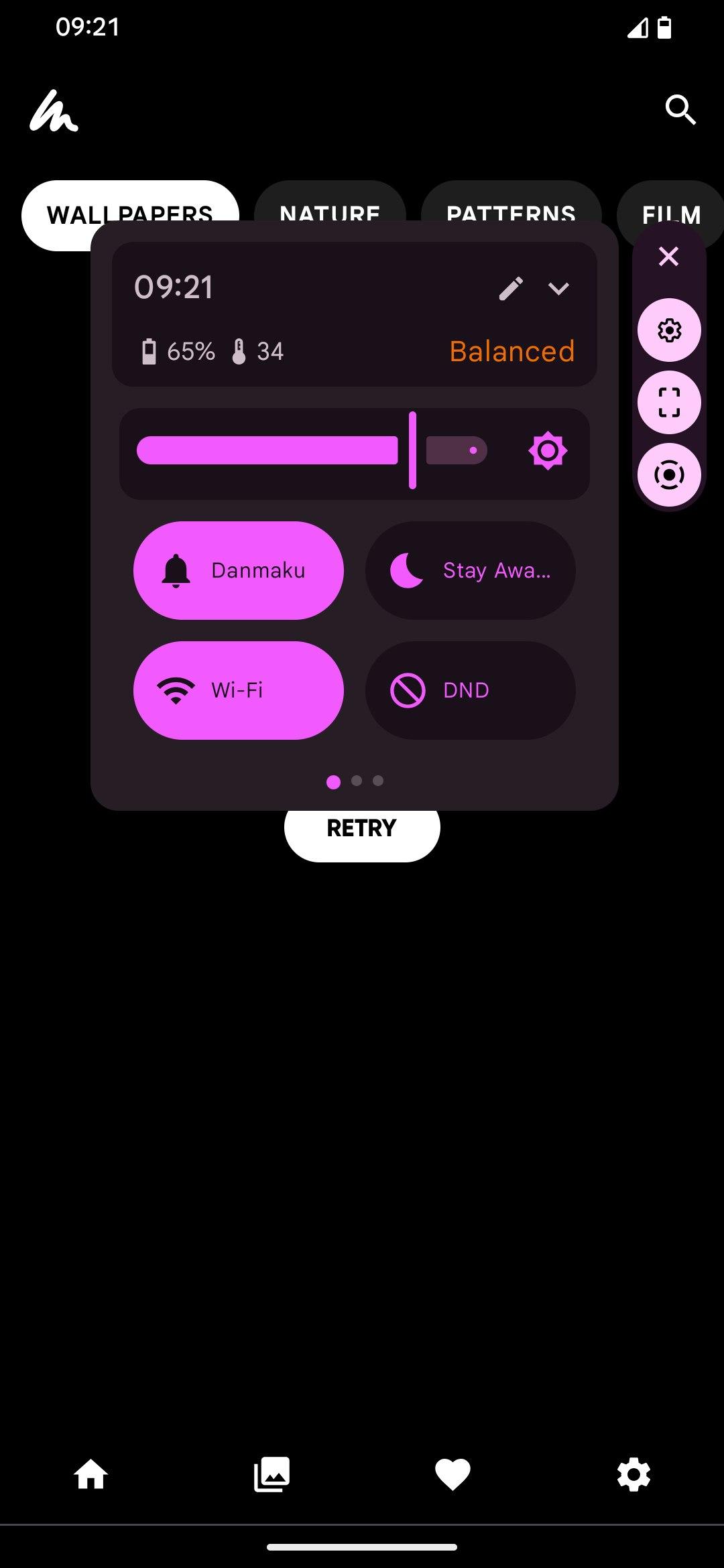Expand the panel header chevron
724x1568 pixels.
(558, 288)
